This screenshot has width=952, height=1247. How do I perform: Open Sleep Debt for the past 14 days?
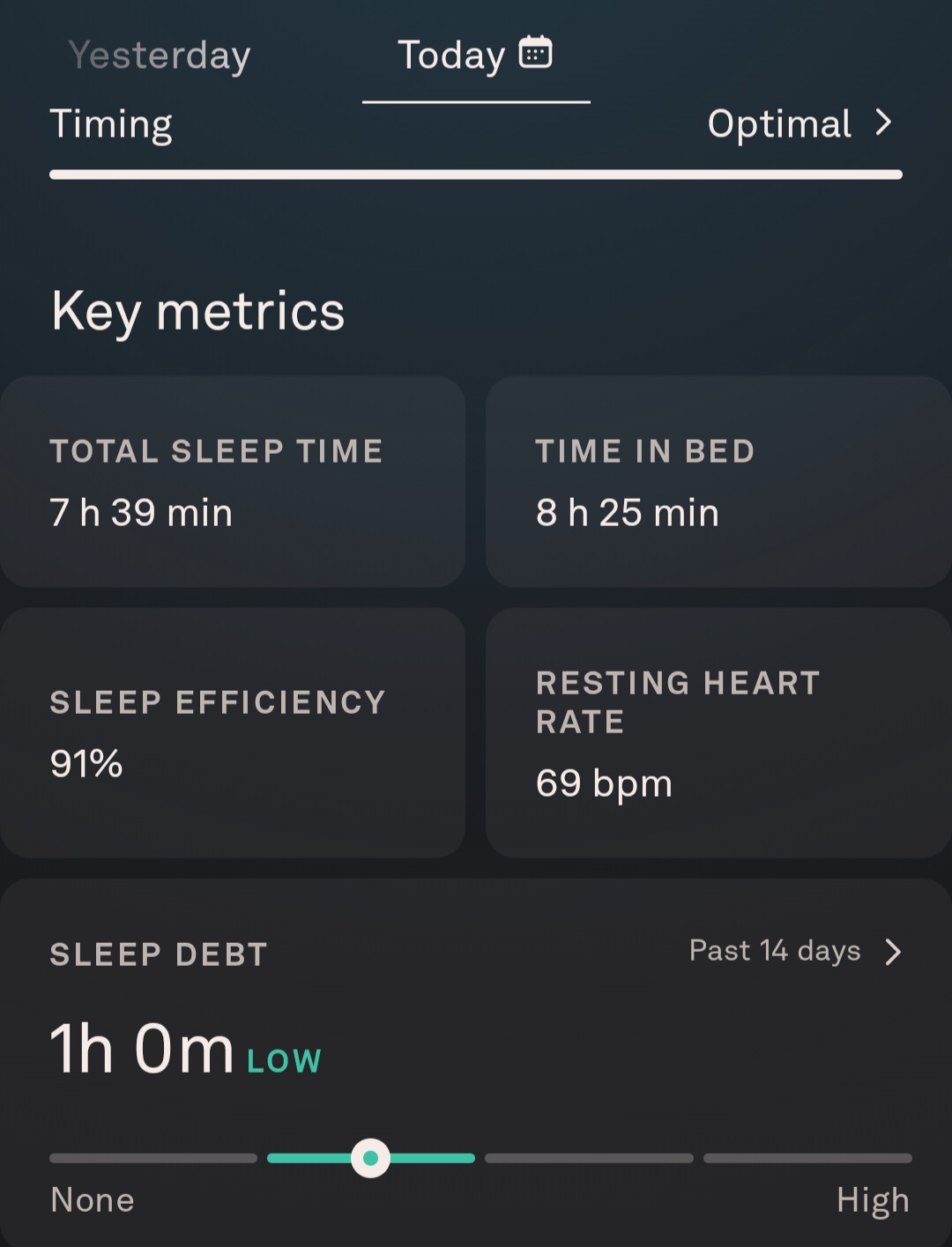point(794,952)
